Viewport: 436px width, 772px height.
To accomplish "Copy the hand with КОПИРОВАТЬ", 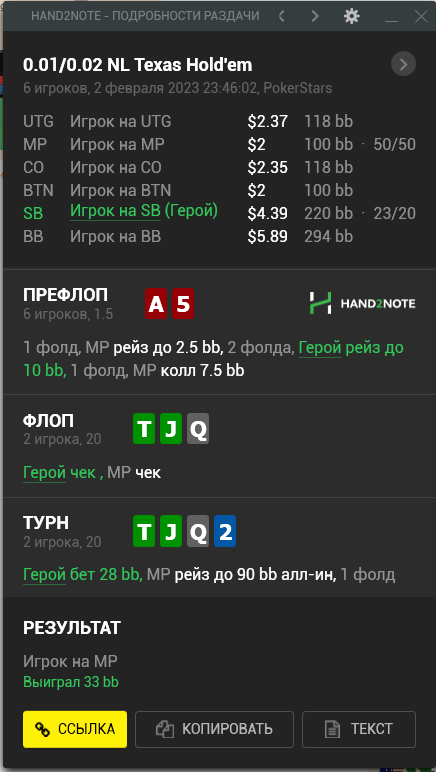I will point(215,729).
